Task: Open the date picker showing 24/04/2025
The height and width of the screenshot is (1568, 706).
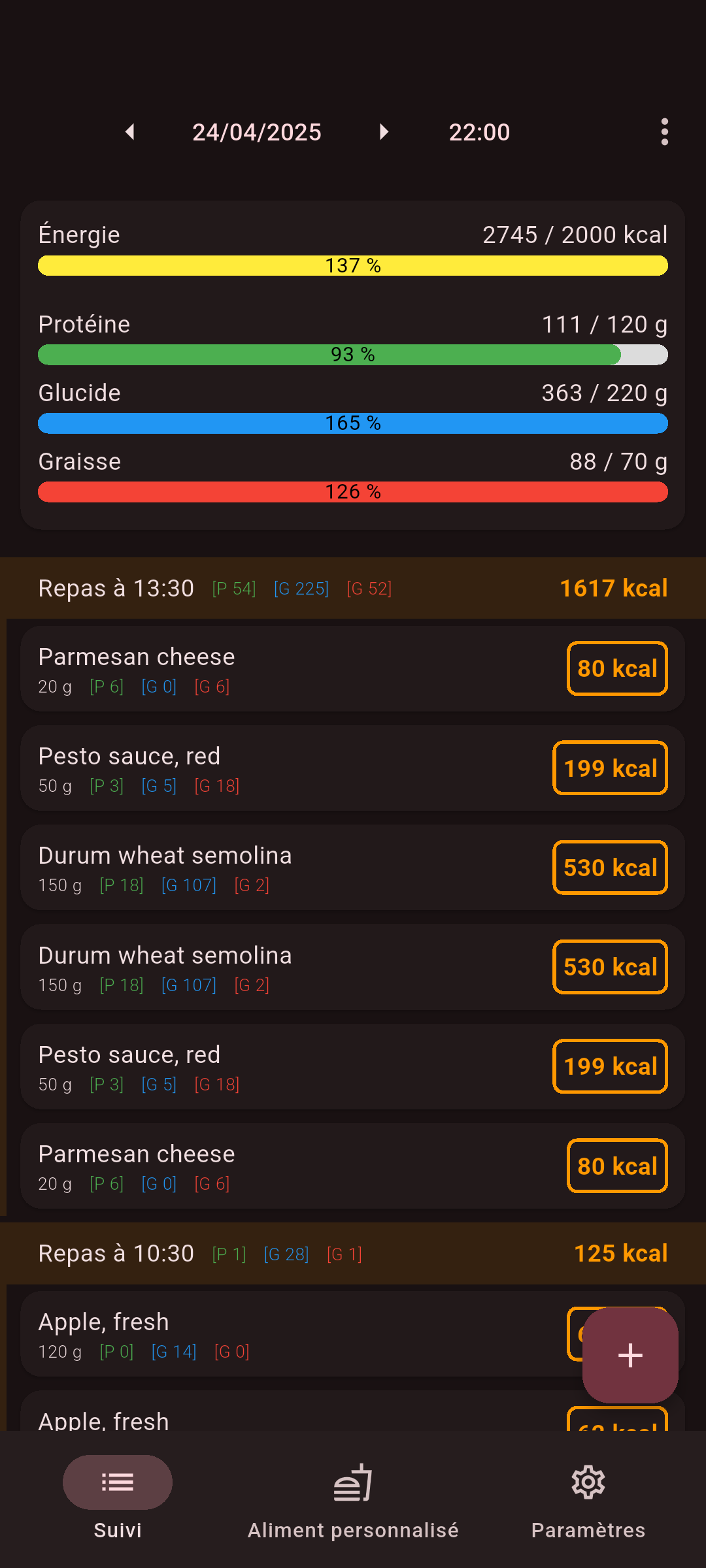Action: pos(257,132)
